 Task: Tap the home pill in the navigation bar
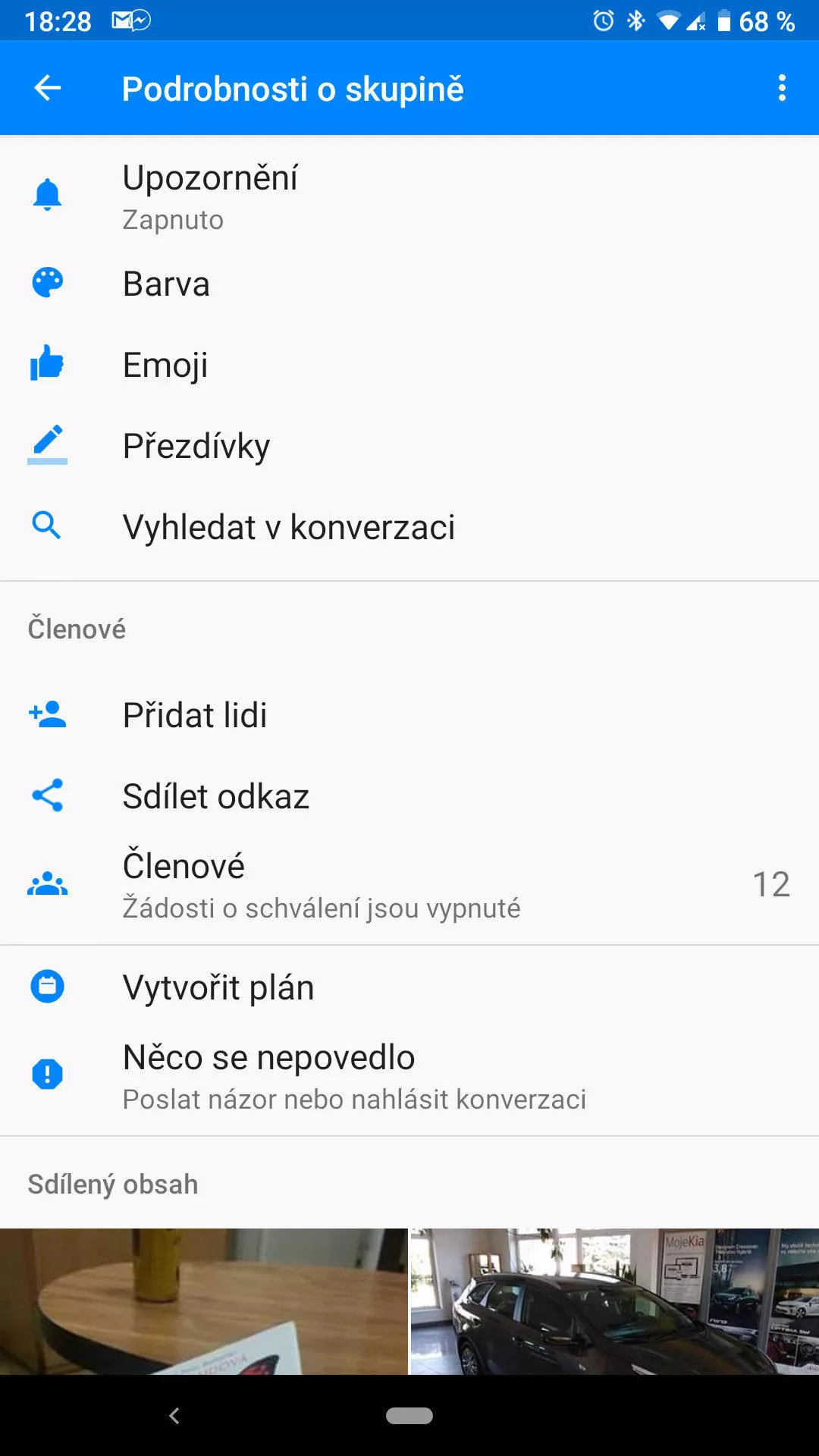point(409,1415)
